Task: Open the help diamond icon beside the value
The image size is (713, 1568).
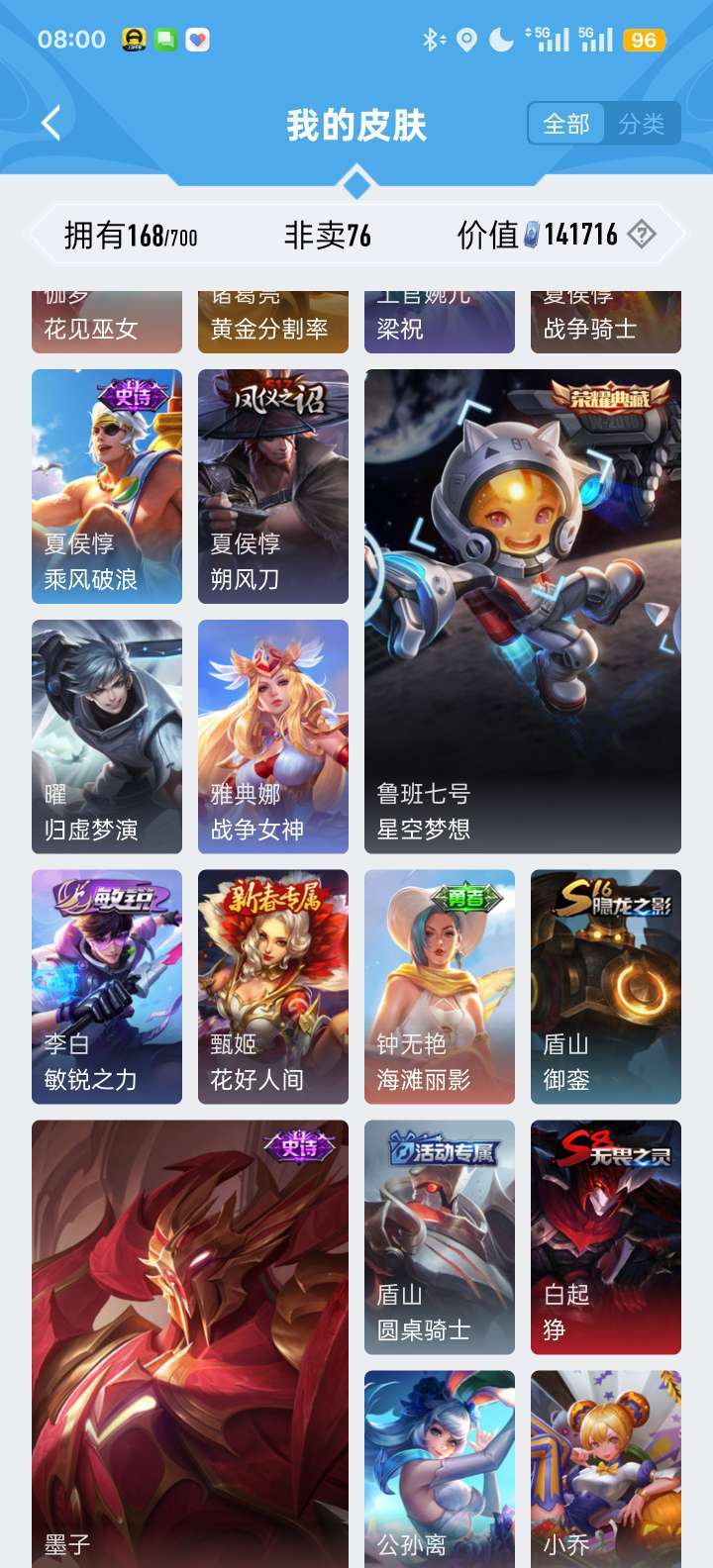Action: click(x=642, y=235)
